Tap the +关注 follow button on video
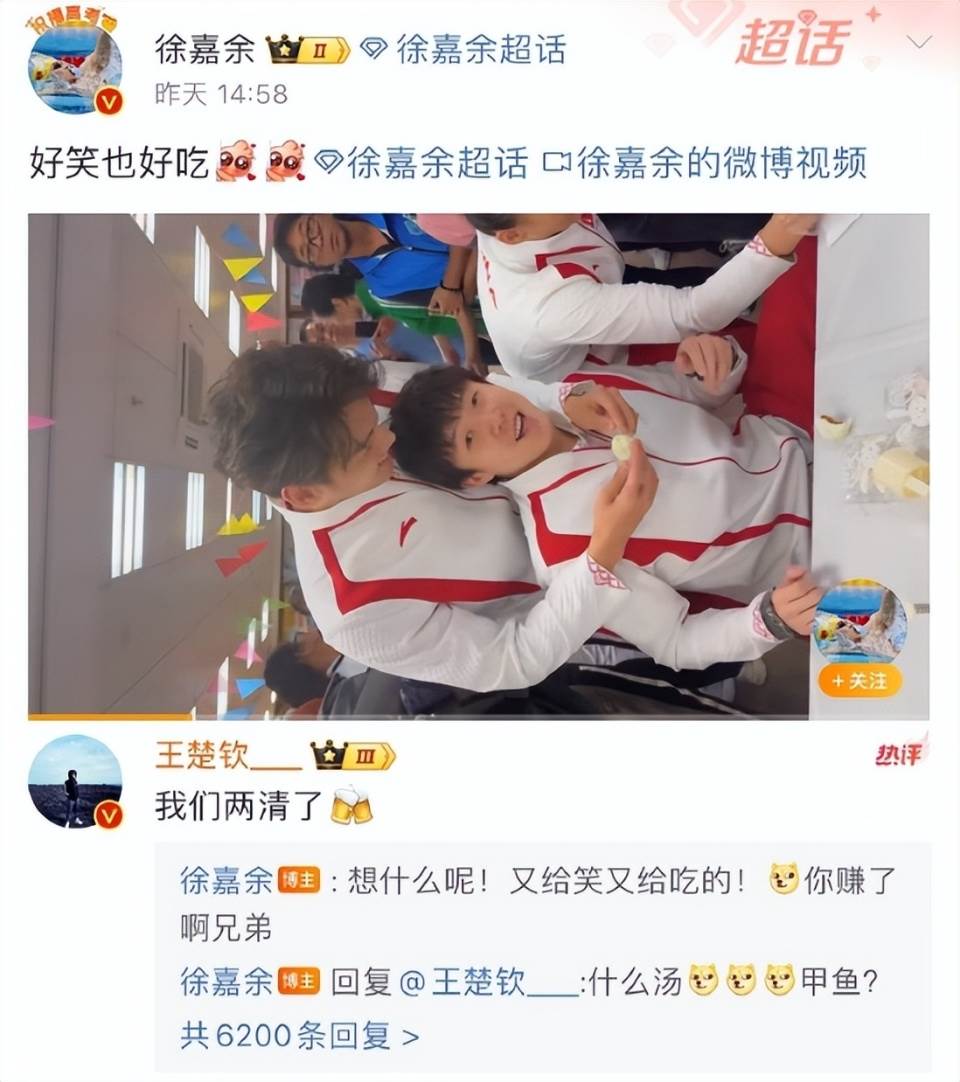This screenshot has width=960, height=1082. (859, 680)
